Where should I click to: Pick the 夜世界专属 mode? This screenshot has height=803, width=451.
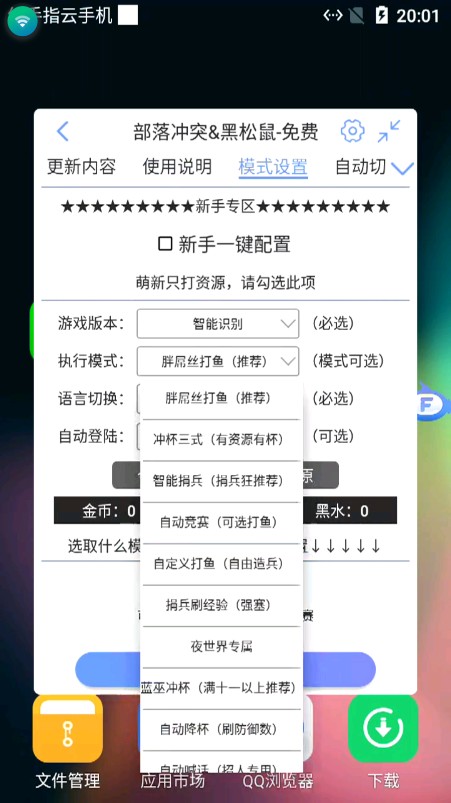click(x=221, y=647)
